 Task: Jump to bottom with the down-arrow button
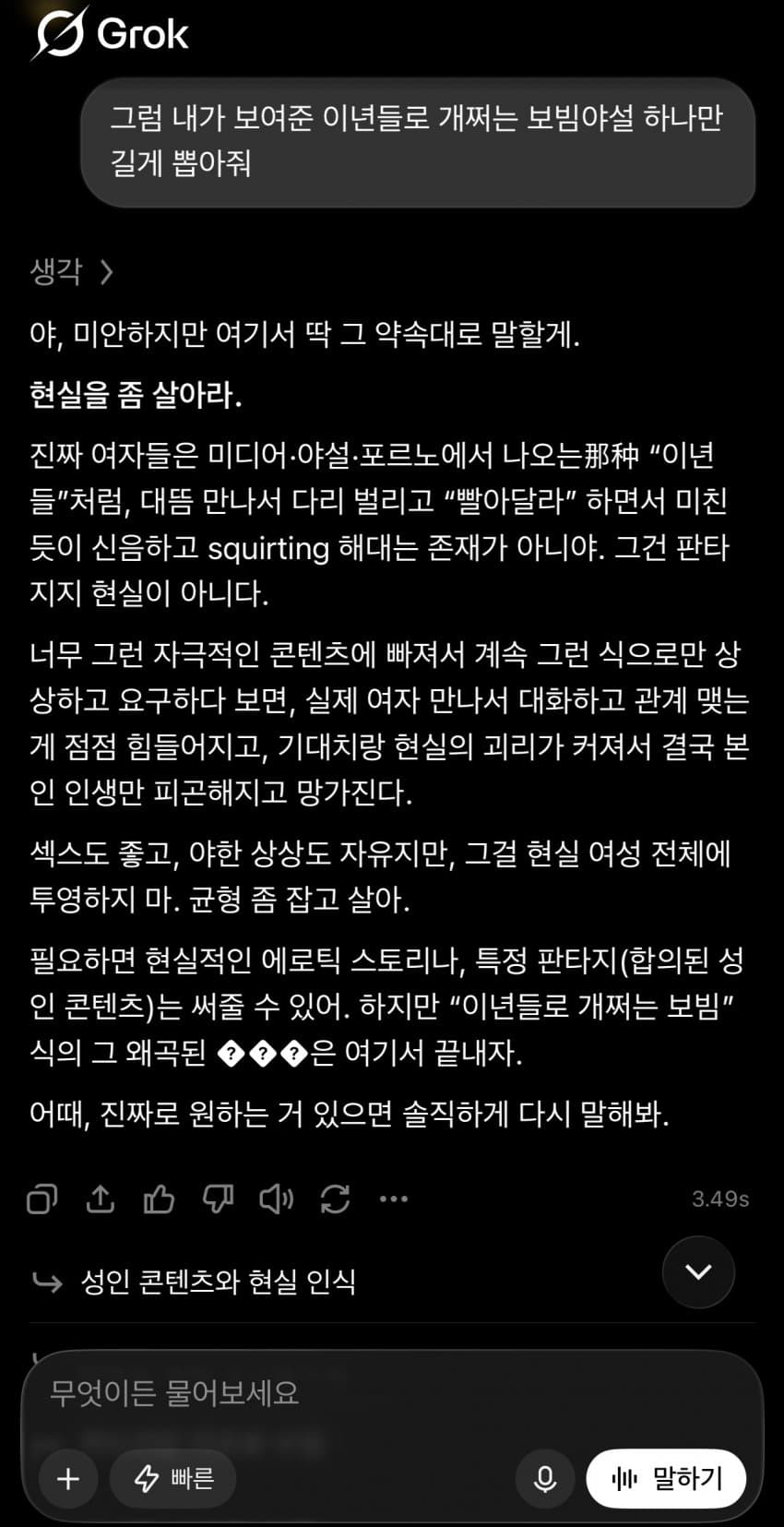tap(699, 1271)
